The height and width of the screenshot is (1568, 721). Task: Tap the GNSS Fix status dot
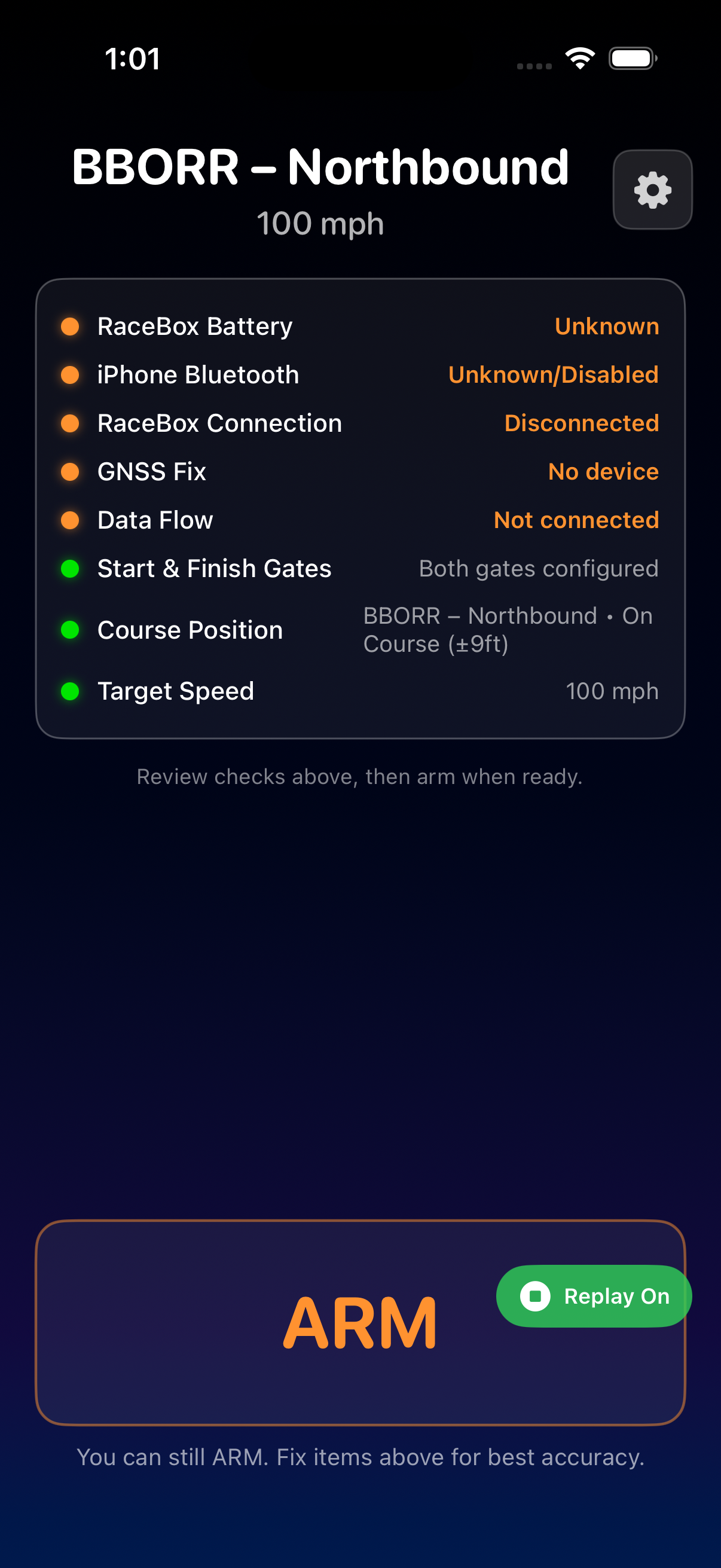click(x=70, y=471)
